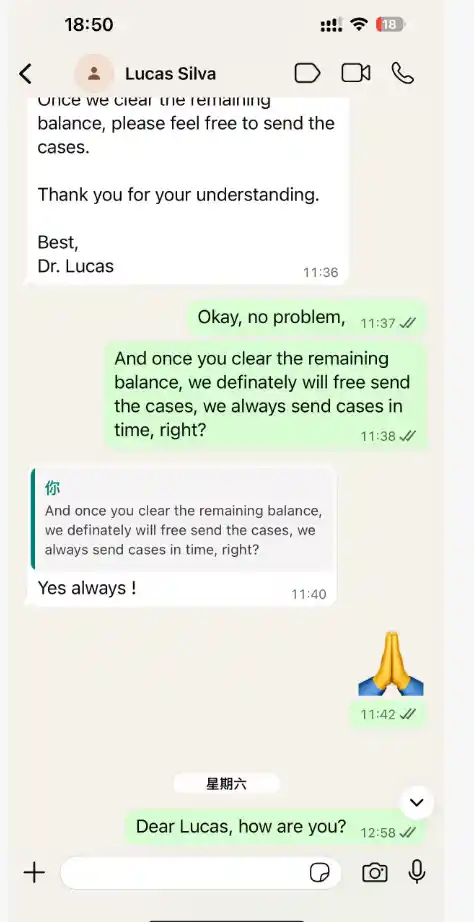Tap the microphone to record voice
This screenshot has height=922, width=474.
417,871
